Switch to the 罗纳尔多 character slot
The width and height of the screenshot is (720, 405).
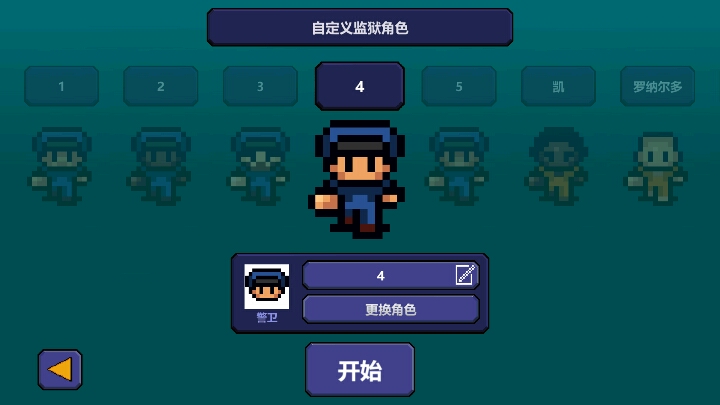tap(657, 86)
